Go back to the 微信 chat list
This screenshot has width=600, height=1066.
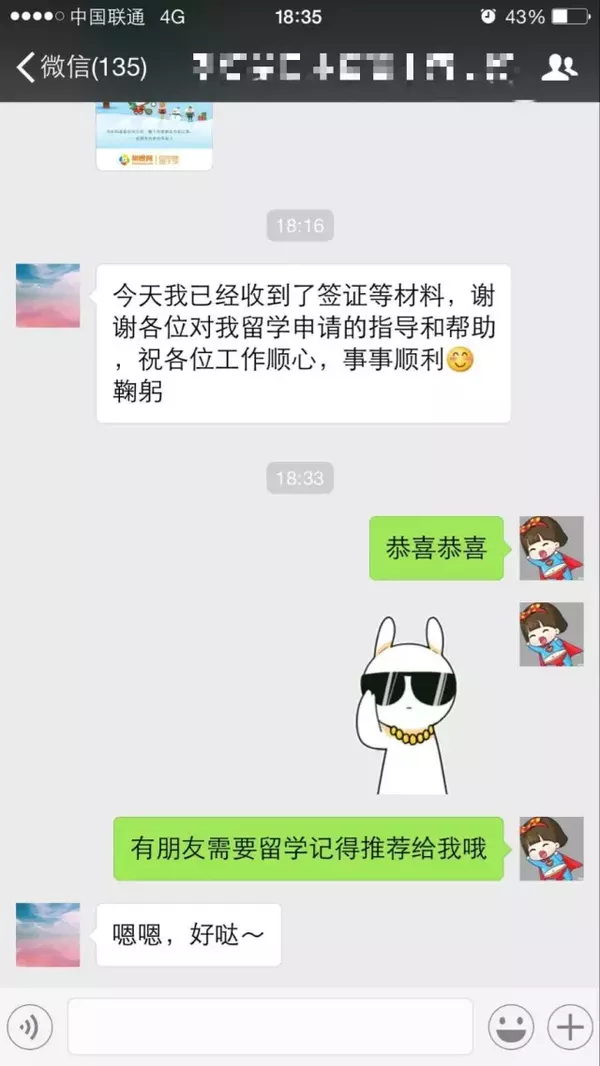tap(80, 68)
